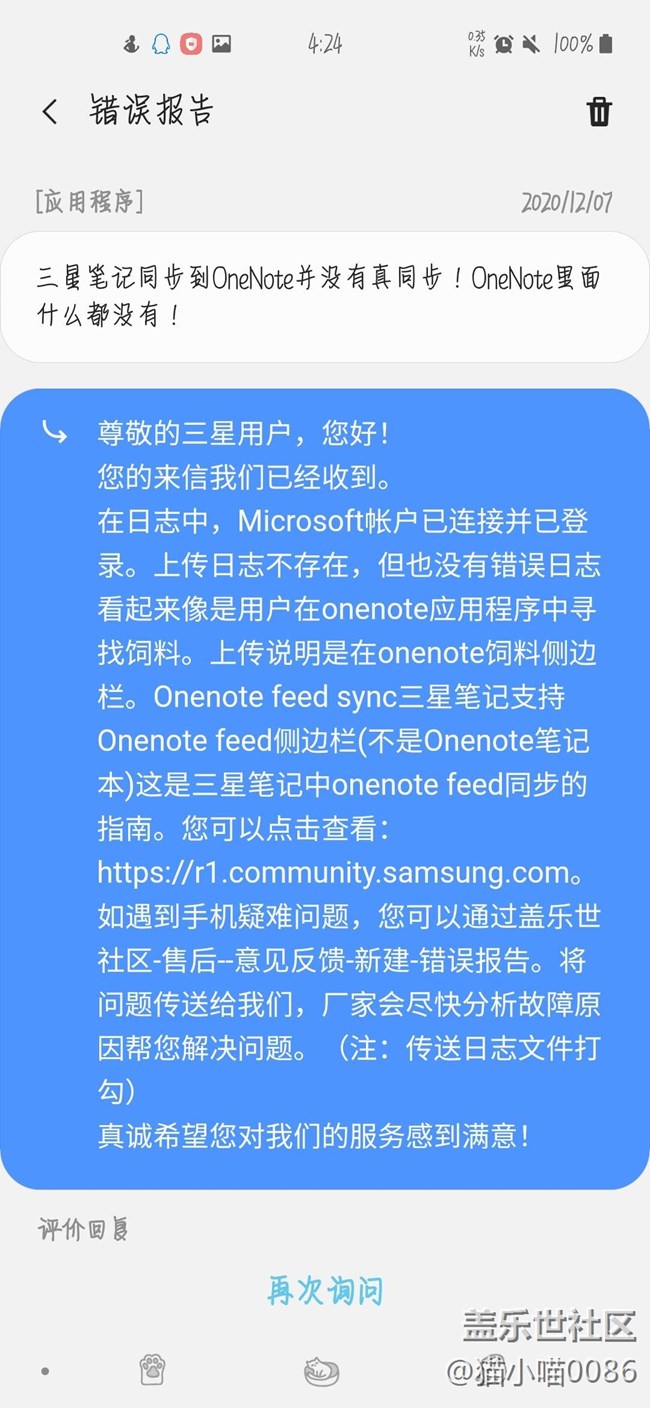Tap 再次询问 to ask again
The width and height of the screenshot is (650, 1408).
325,1290
